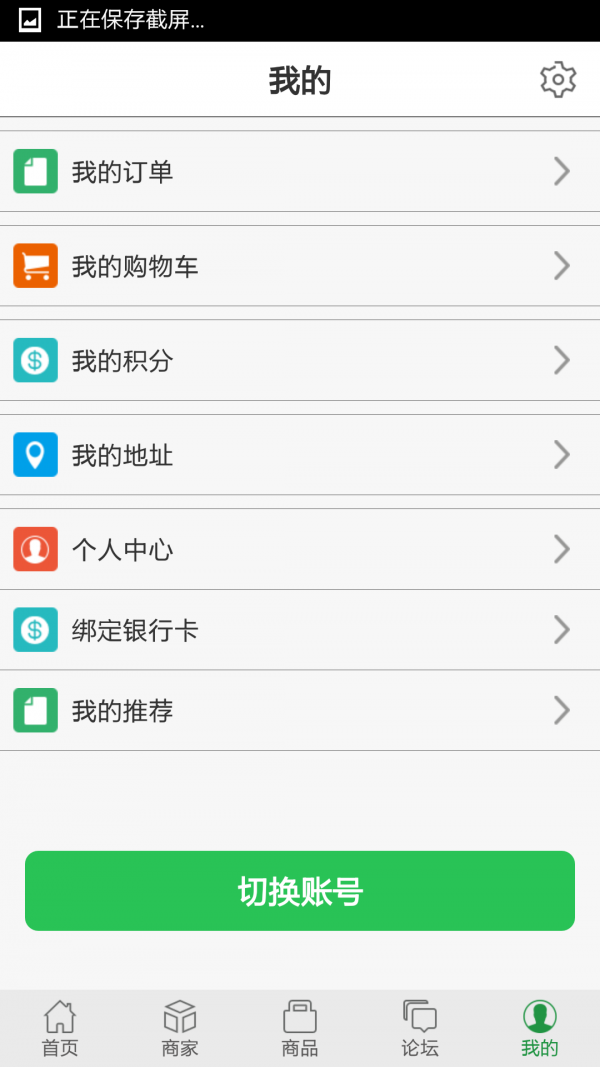This screenshot has height=1067, width=600.
Task: Switch to the 商家 tab
Action: tap(180, 1029)
